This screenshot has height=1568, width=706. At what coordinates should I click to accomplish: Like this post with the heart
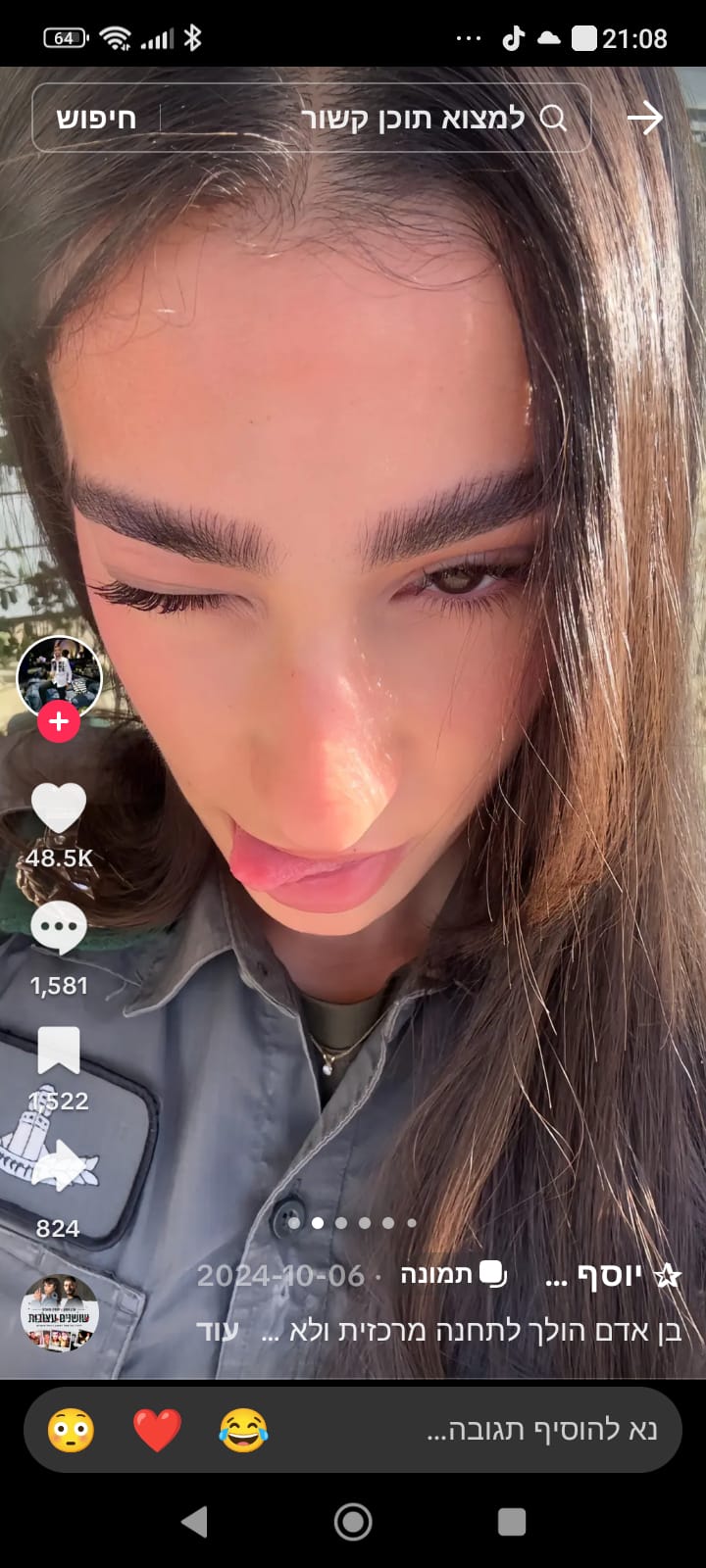[59, 808]
